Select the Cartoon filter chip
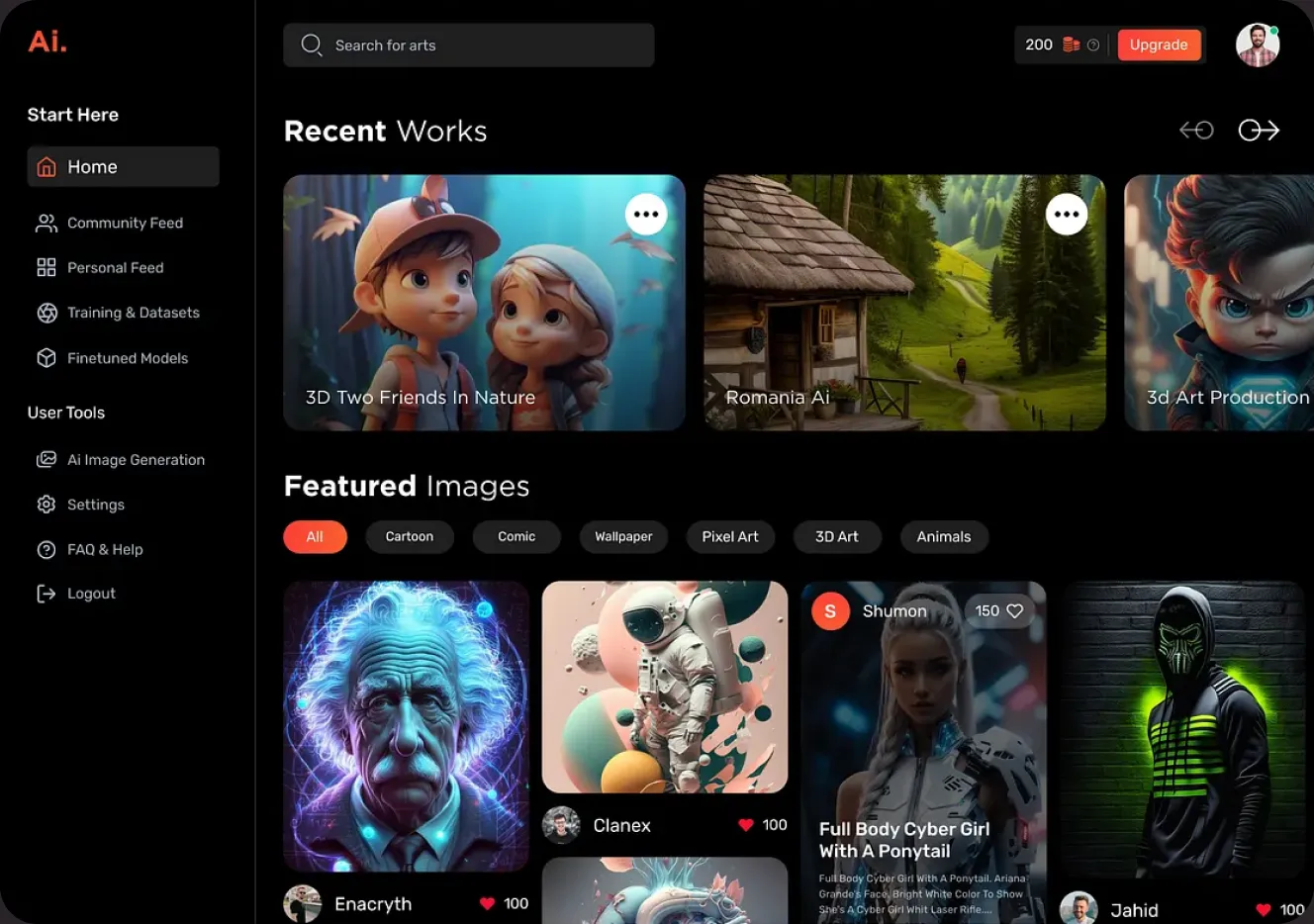The height and width of the screenshot is (924, 1314). pos(410,536)
